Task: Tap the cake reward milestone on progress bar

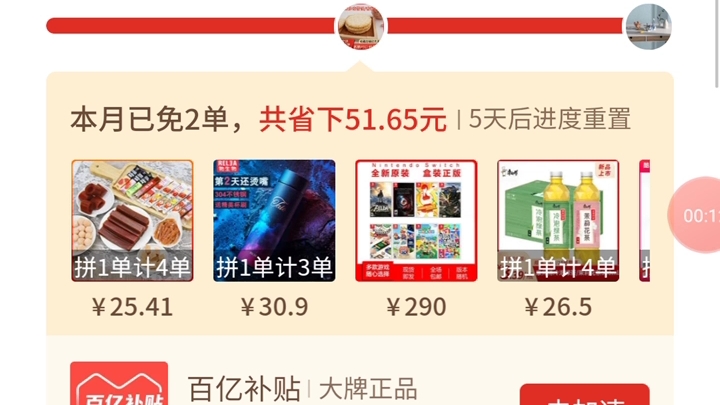Action: [360, 26]
